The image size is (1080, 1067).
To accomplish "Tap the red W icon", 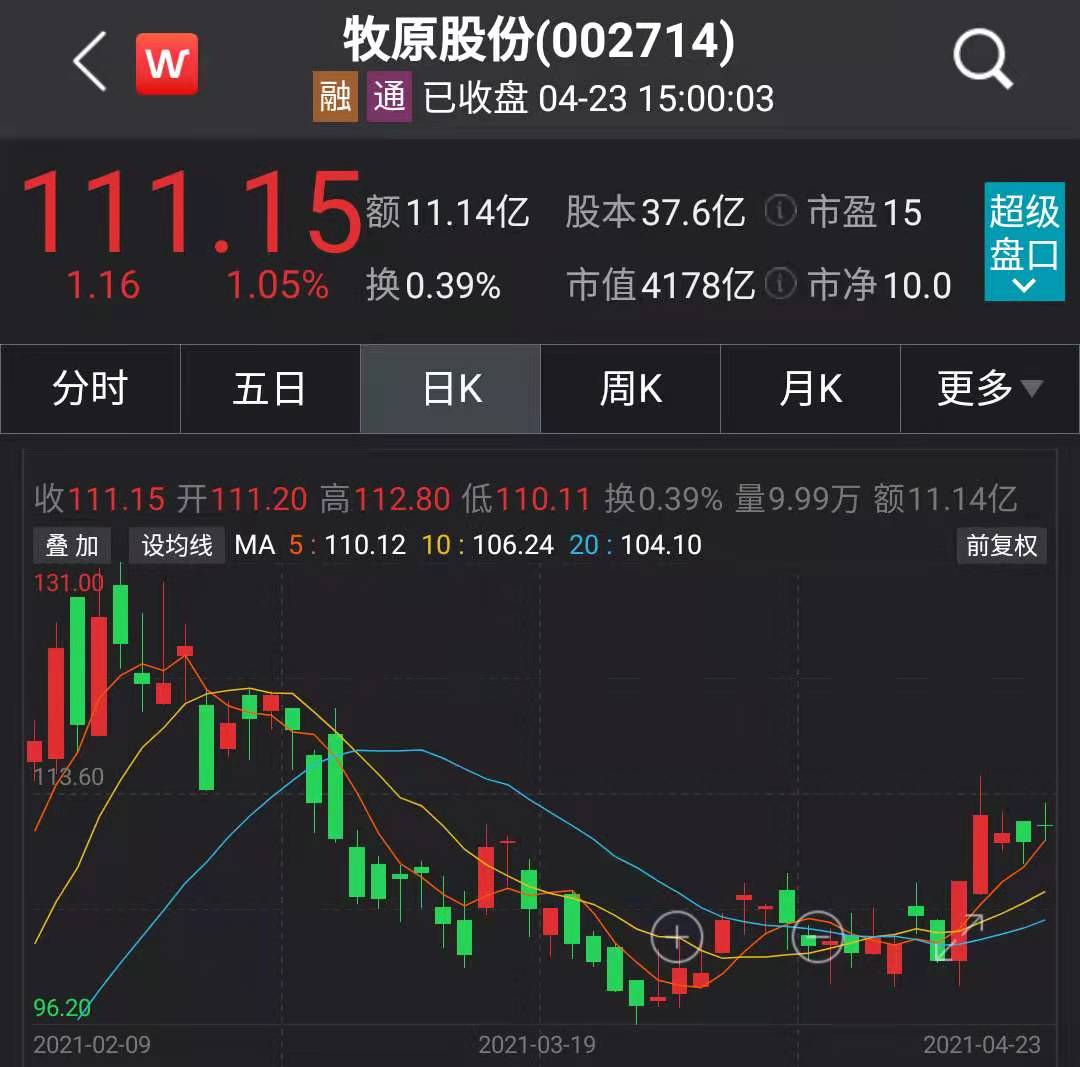I will click(167, 64).
